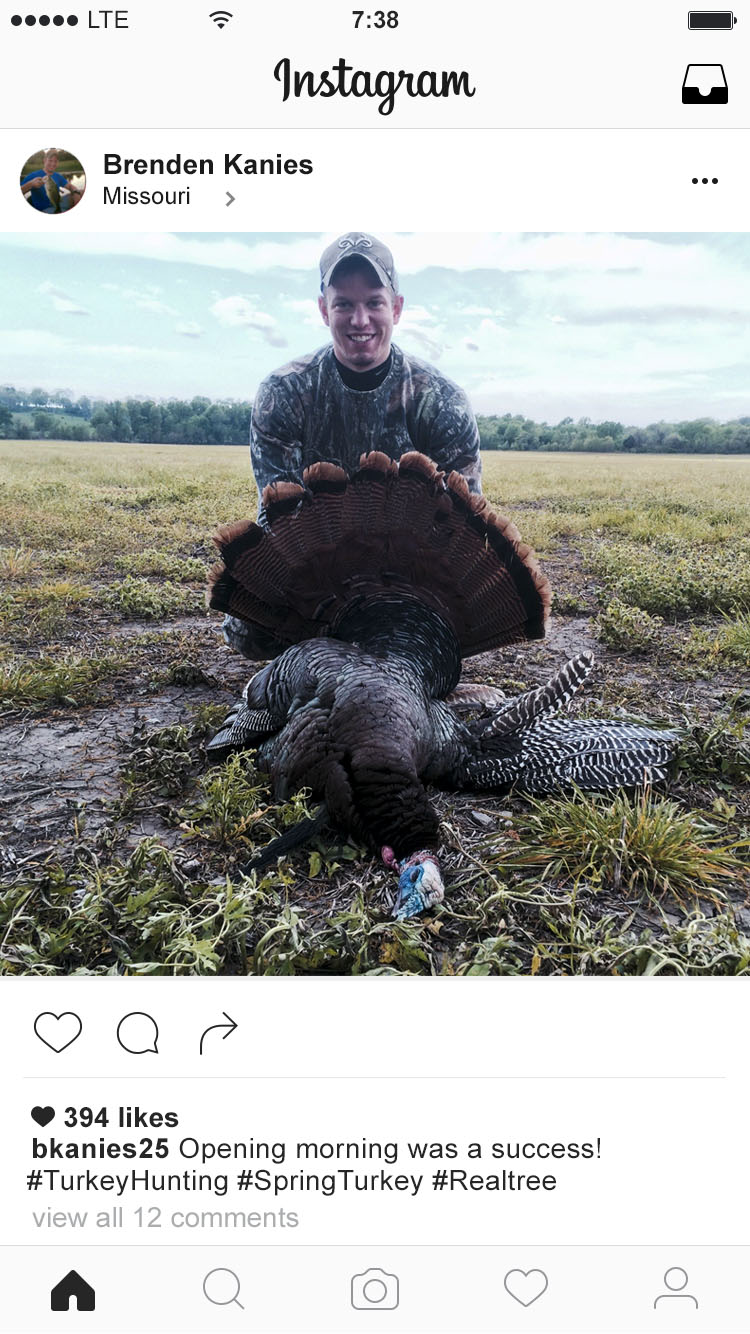The height and width of the screenshot is (1334, 750).
Task: Switch to the Home tab
Action: tap(73, 1290)
